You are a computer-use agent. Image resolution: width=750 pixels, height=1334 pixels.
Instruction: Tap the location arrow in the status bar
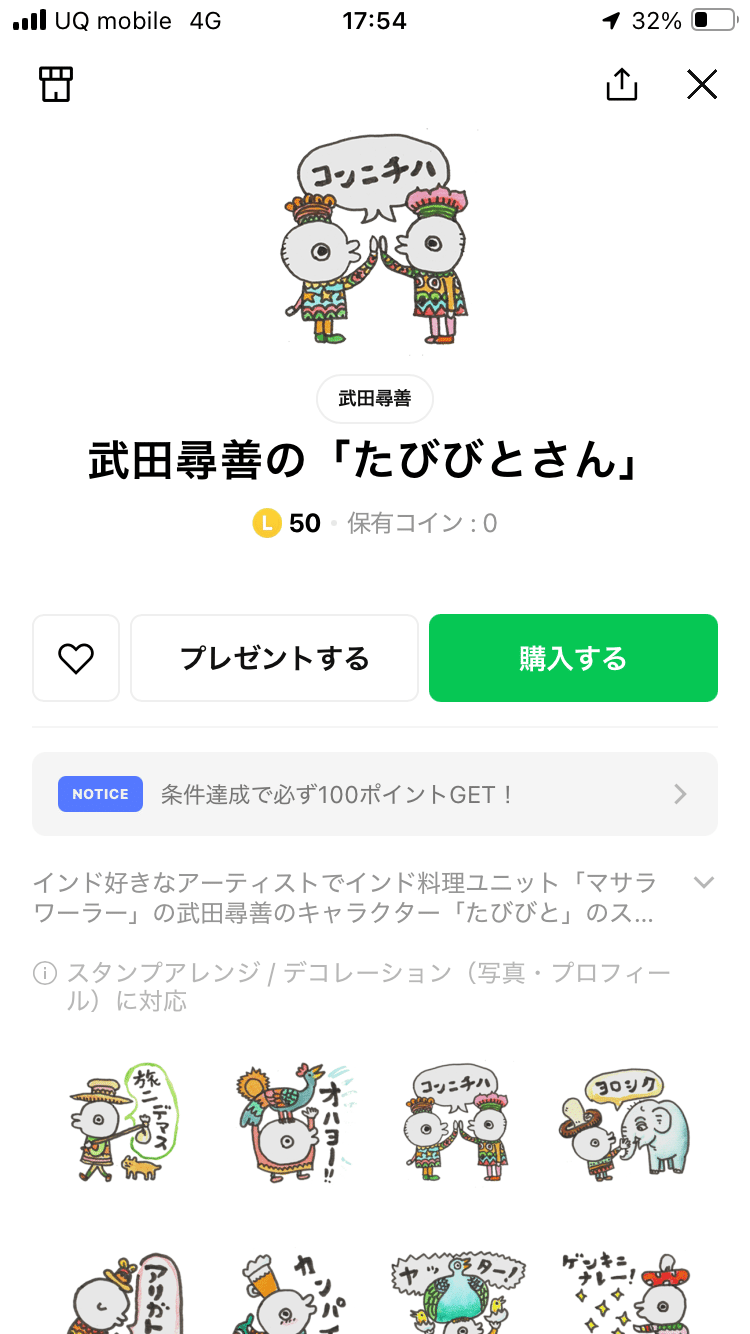613,19
